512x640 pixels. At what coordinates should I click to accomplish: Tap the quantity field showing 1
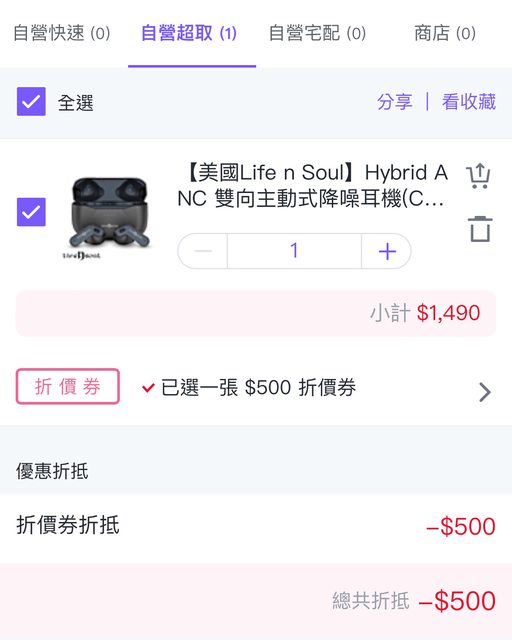(294, 251)
